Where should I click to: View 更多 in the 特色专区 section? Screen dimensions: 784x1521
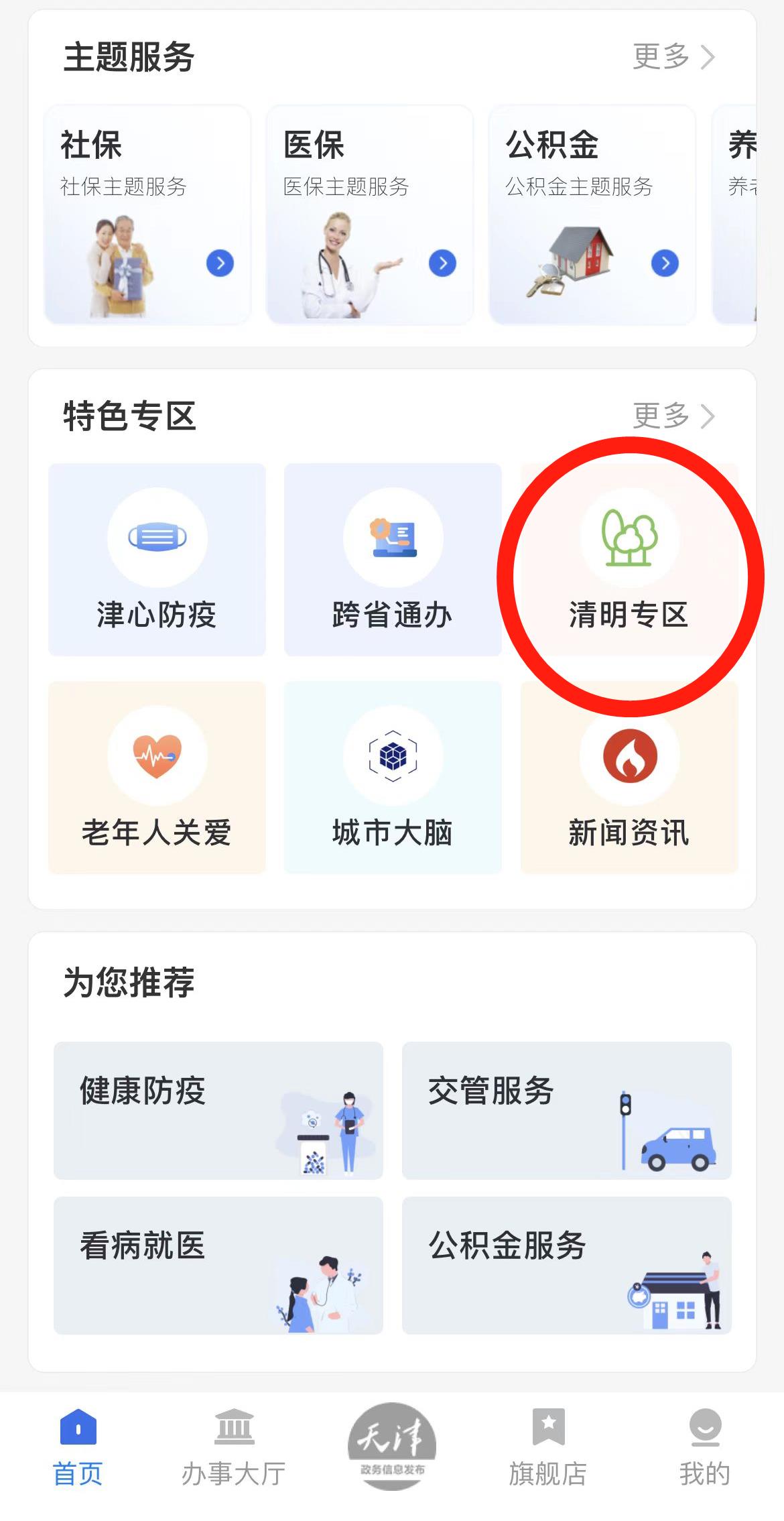click(x=673, y=416)
